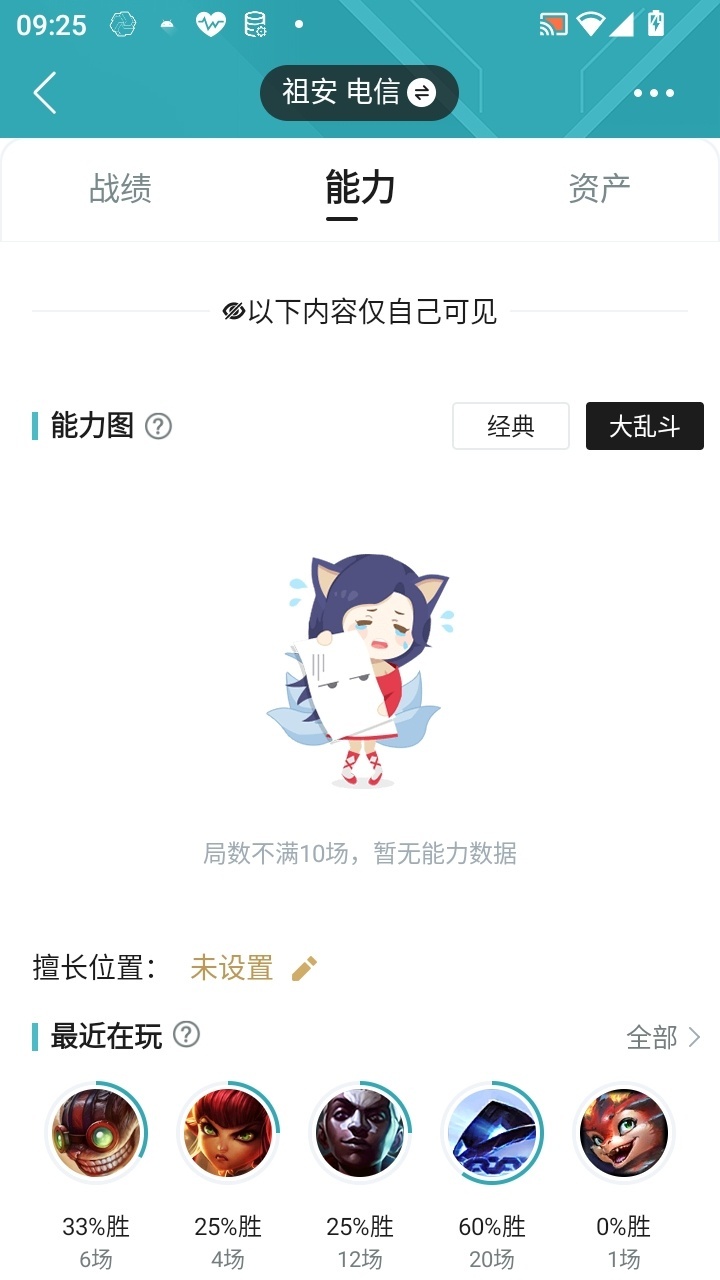Select the 经典 mode button
This screenshot has height=1280, width=720.
(x=511, y=426)
